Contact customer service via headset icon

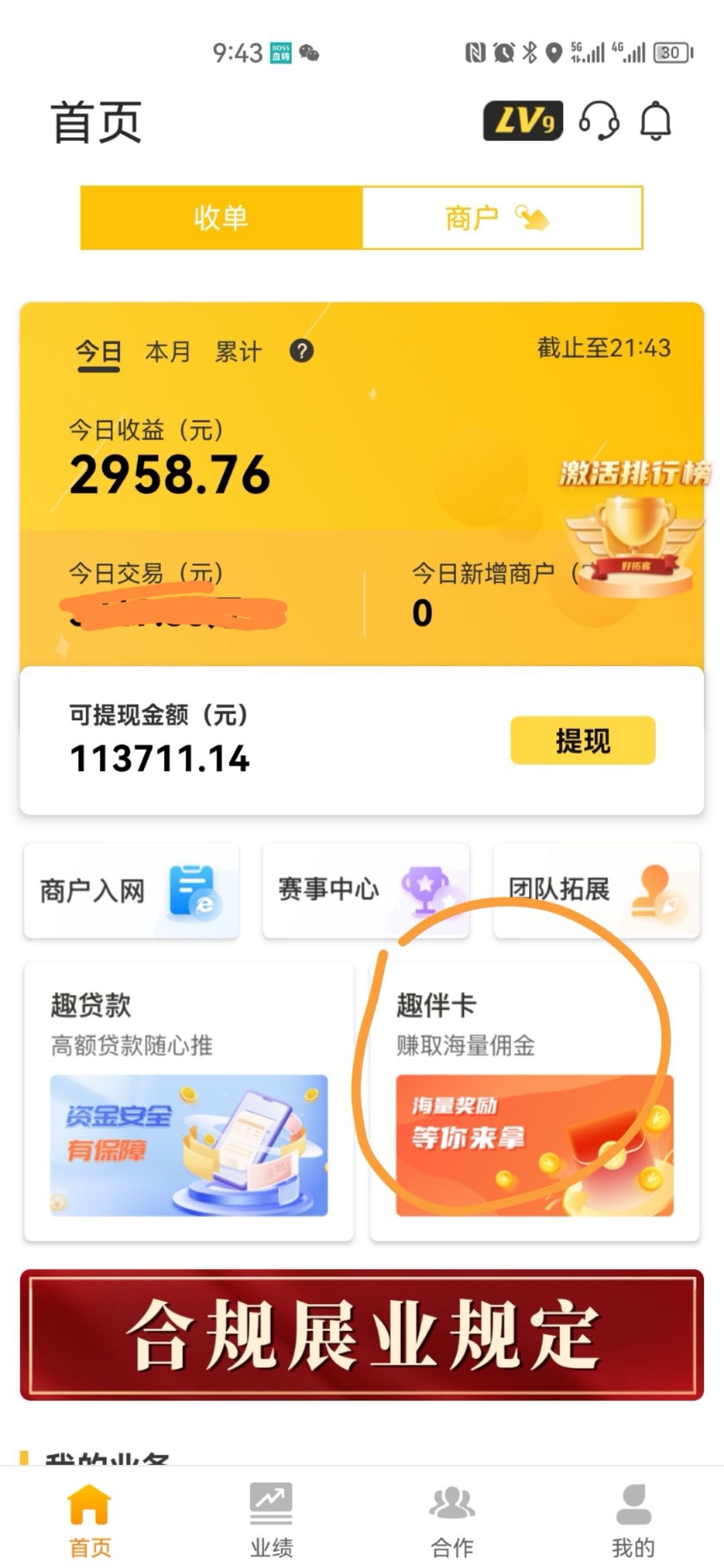click(599, 121)
